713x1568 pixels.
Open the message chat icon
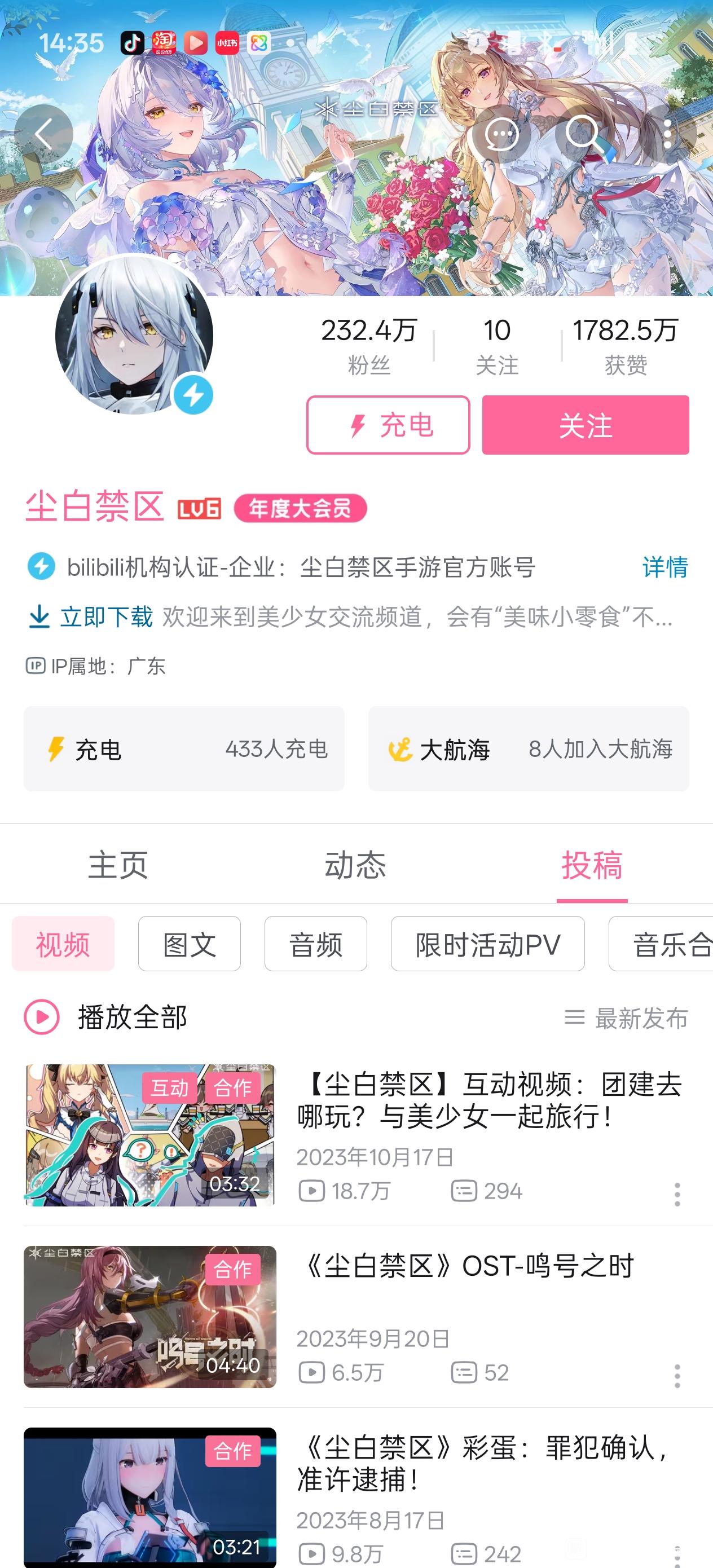click(501, 134)
